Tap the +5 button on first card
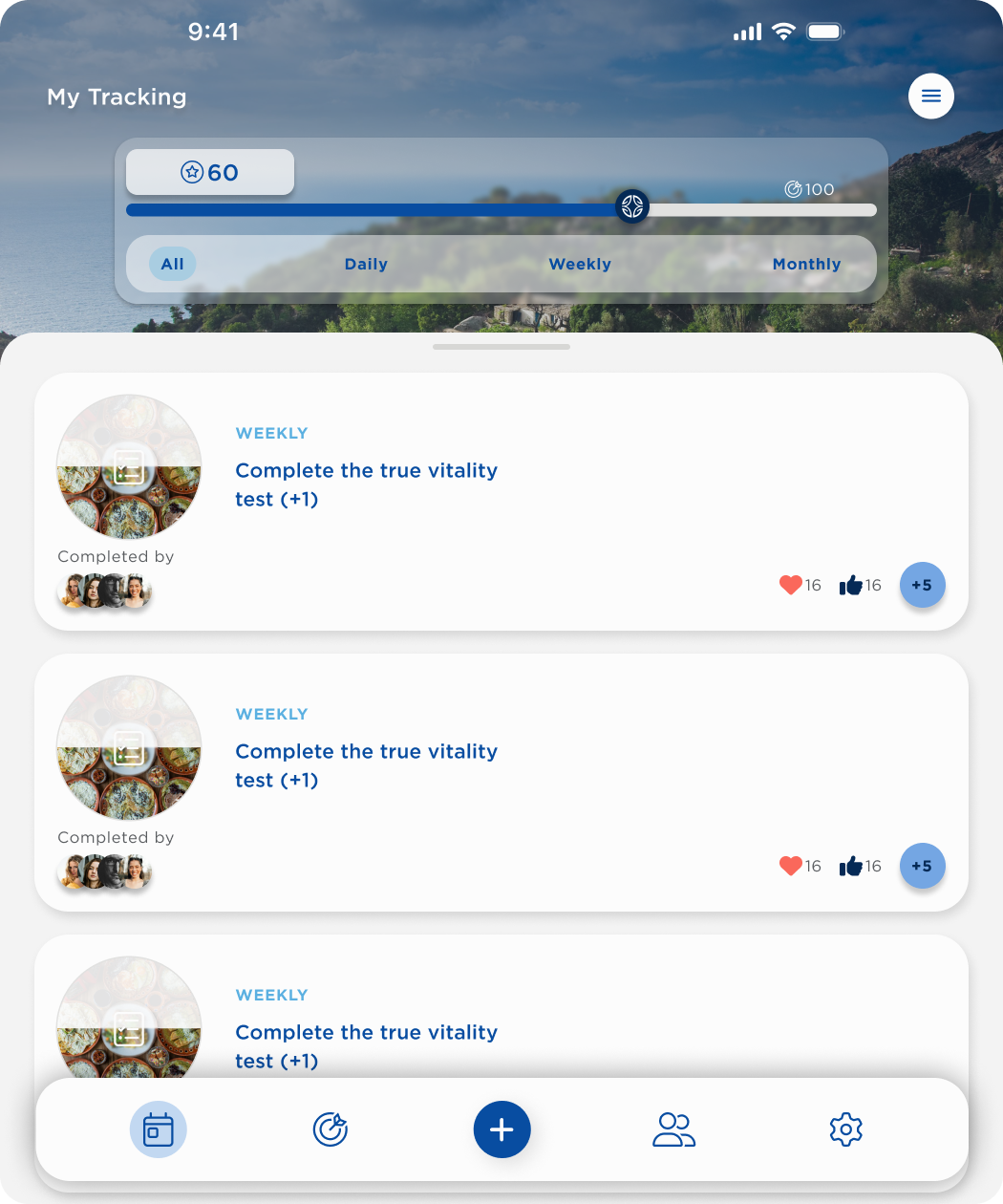This screenshot has height=1204, width=1003. click(922, 585)
